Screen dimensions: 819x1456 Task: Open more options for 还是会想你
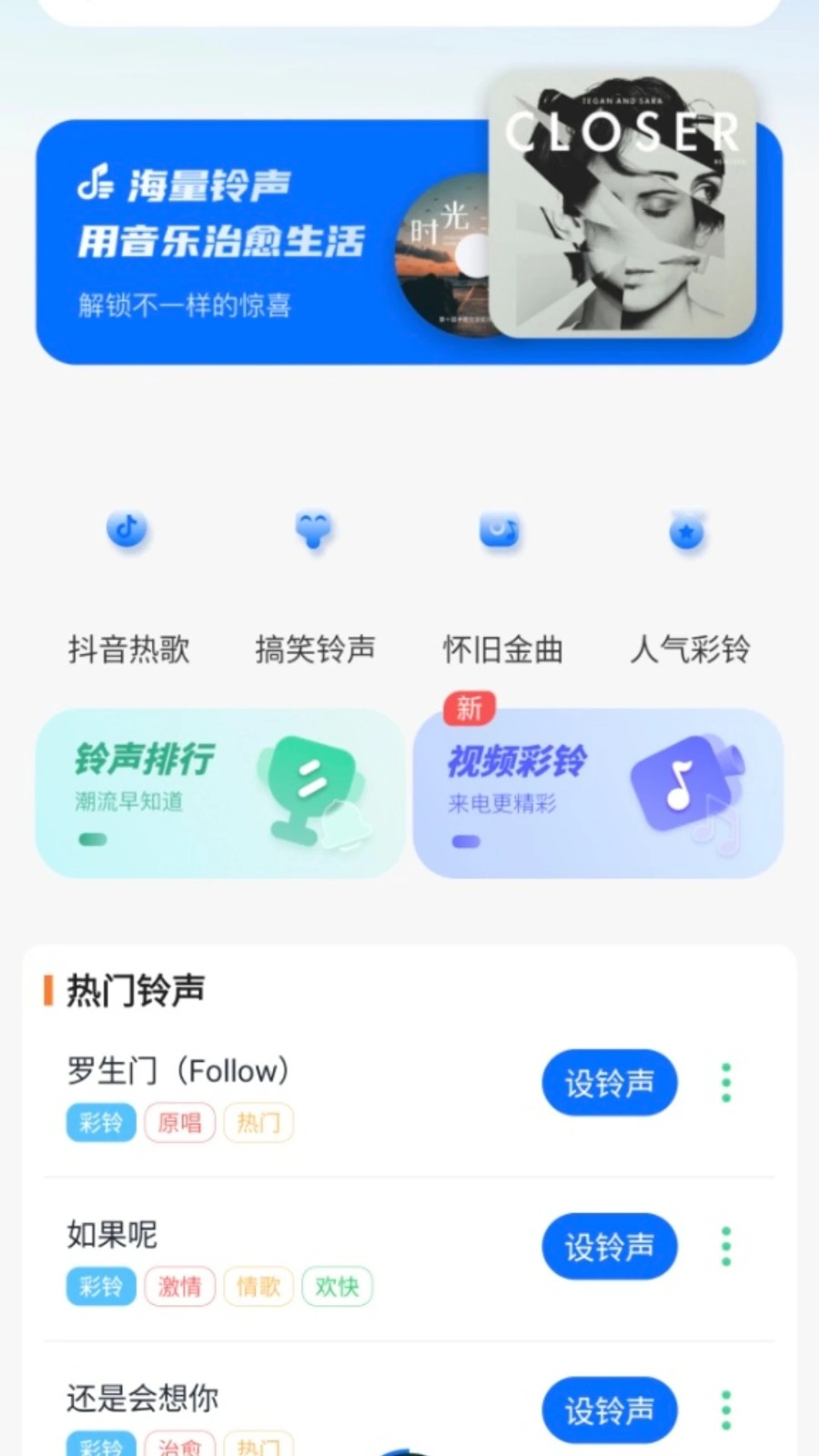tap(725, 1410)
